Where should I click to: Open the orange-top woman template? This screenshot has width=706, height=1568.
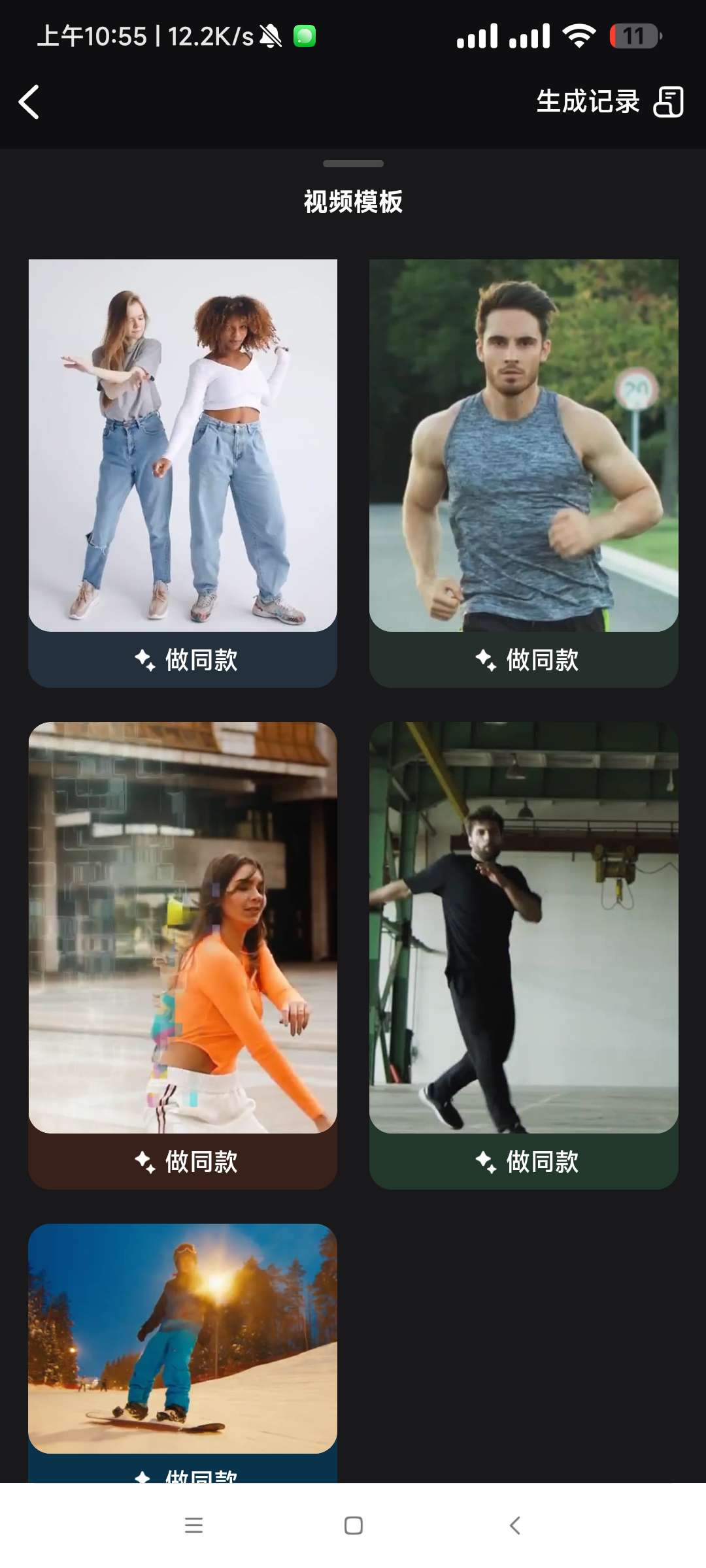183,928
